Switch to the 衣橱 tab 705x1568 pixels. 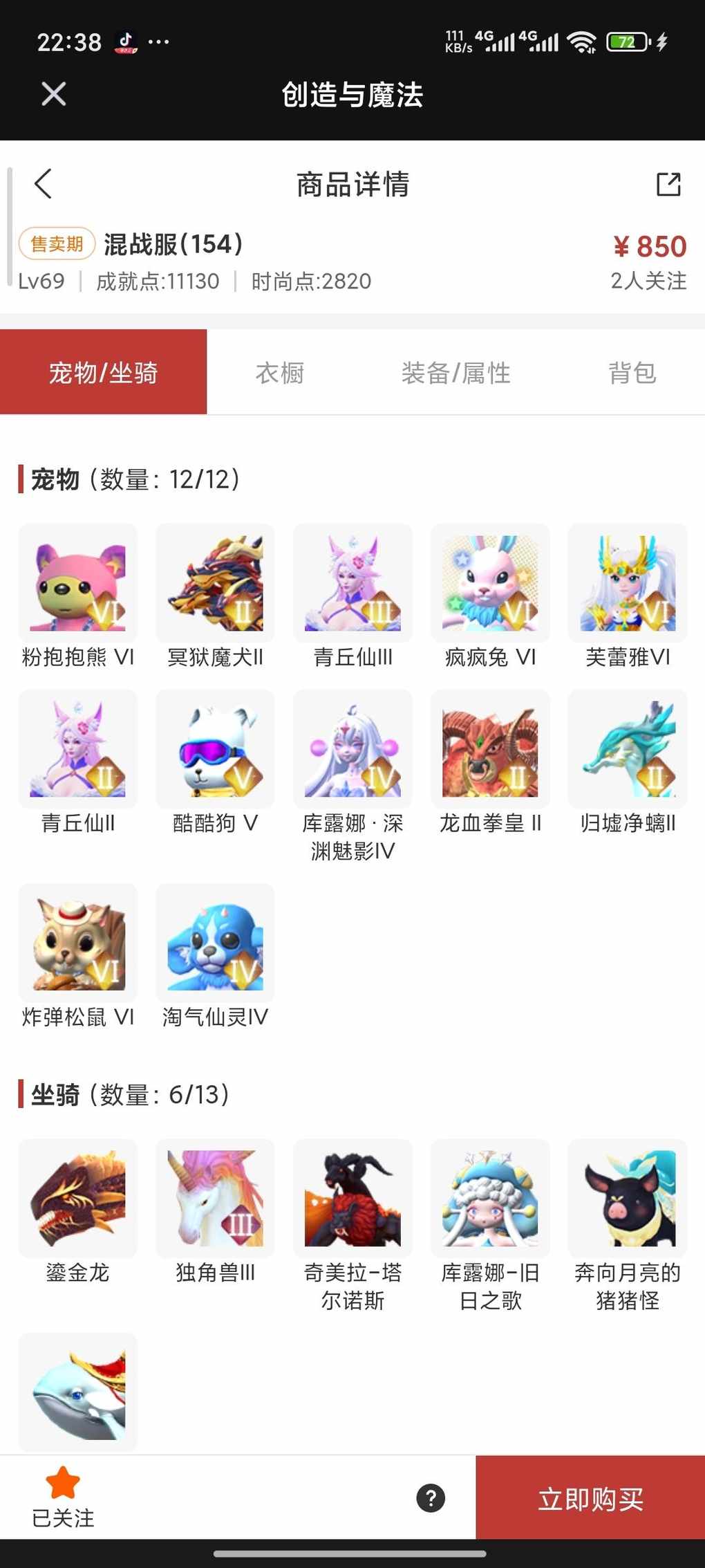pos(280,373)
